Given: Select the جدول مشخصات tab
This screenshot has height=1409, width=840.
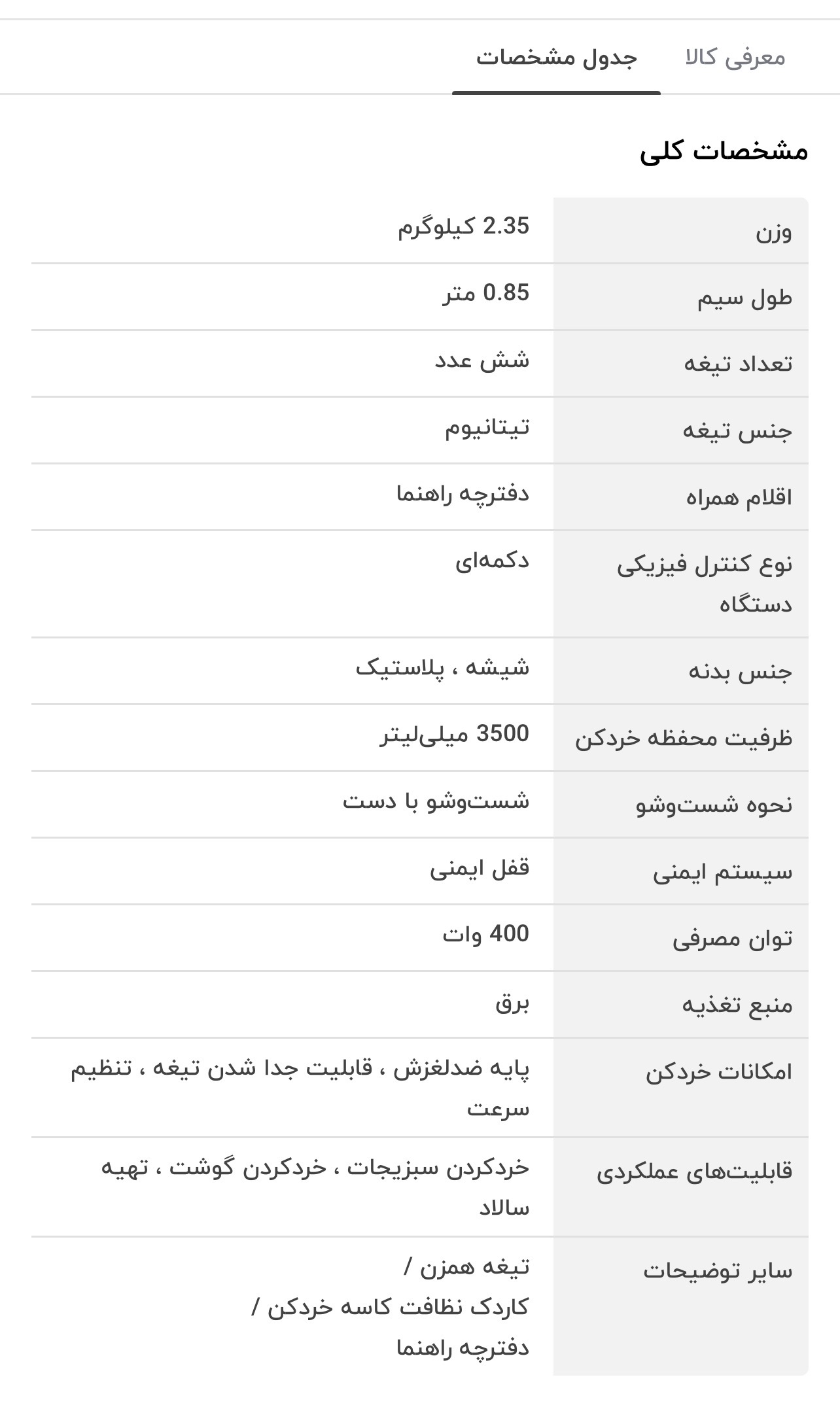Looking at the screenshot, I should click(556, 58).
